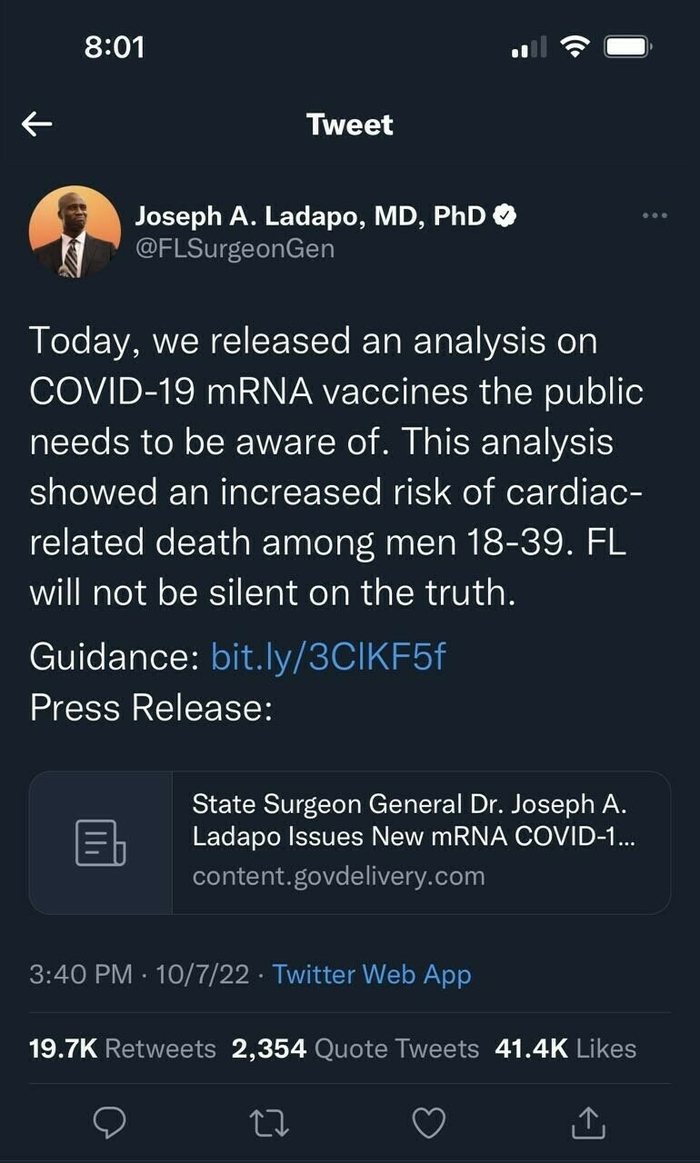Tap the Twitter Web App source link
Viewport: 700px width, 1163px height.
(x=371, y=974)
